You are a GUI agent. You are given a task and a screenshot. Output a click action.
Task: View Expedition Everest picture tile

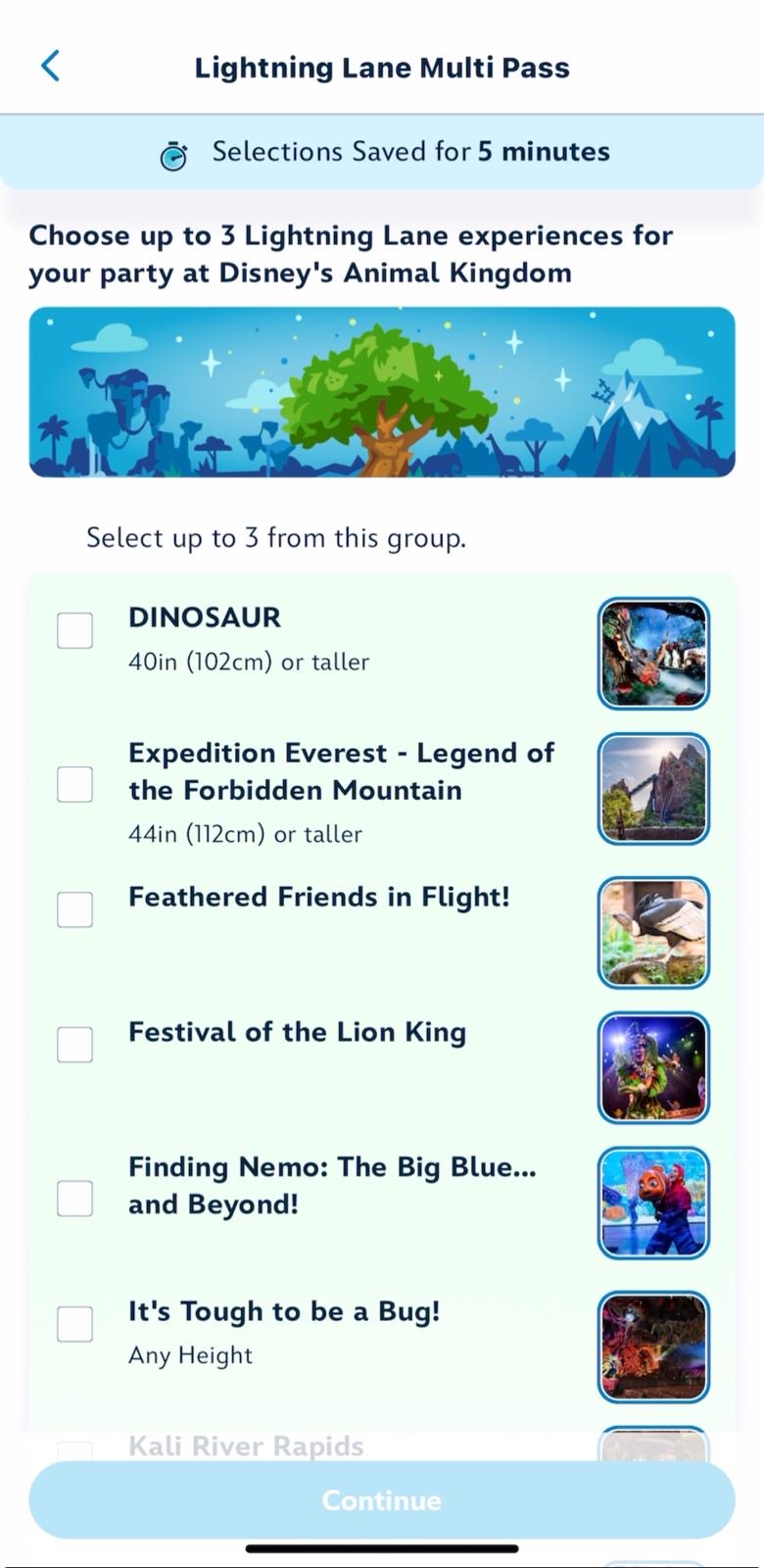tap(653, 789)
